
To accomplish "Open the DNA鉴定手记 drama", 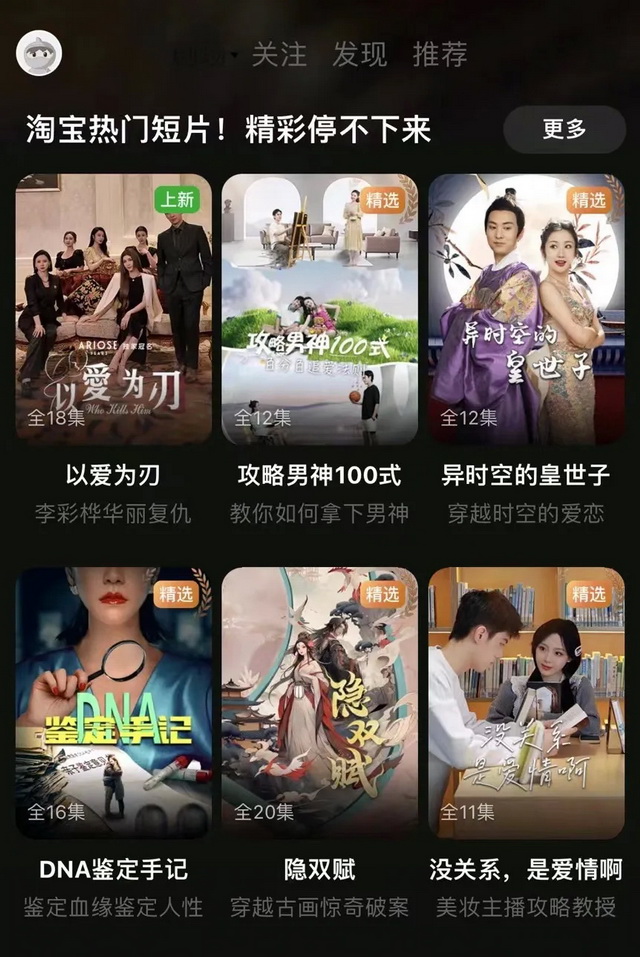I will [113, 703].
